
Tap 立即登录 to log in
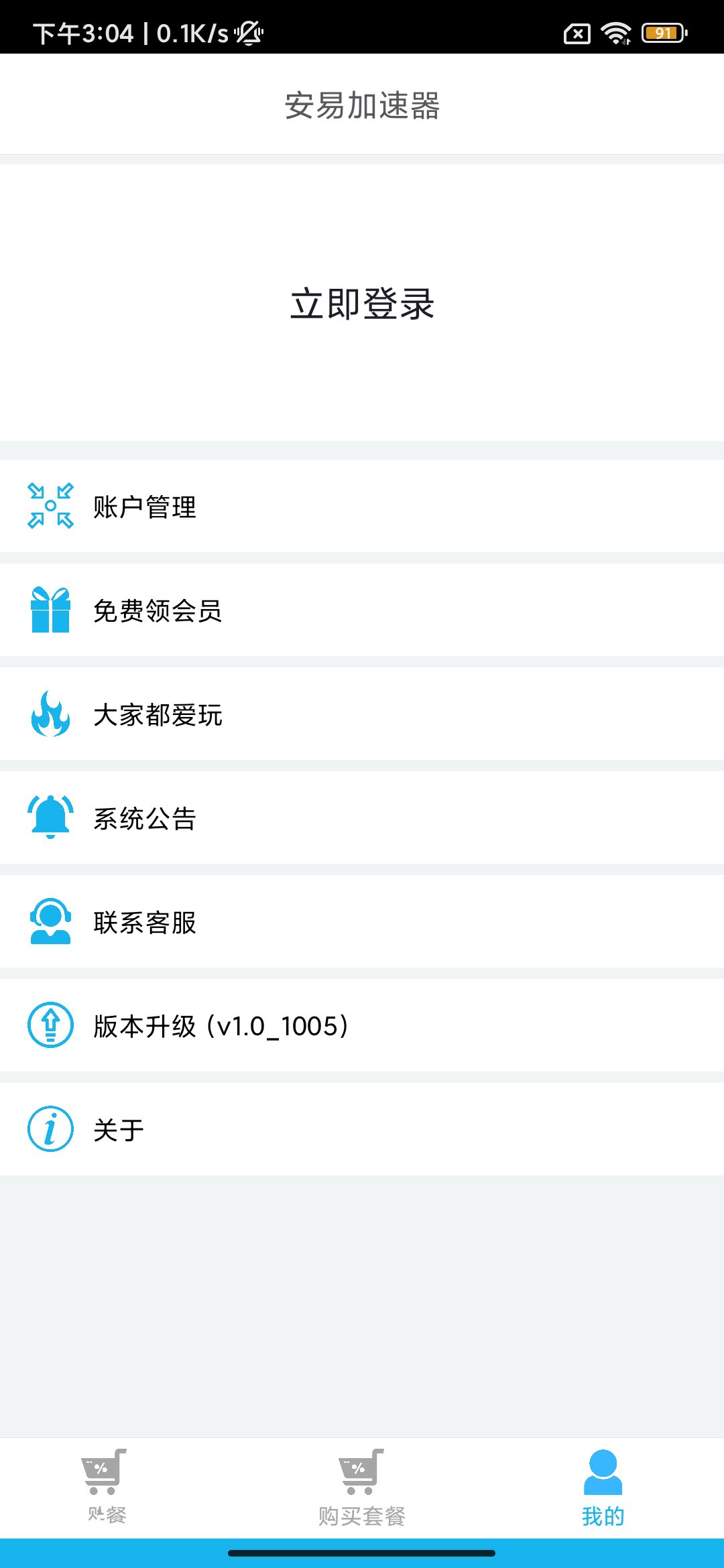tap(362, 304)
